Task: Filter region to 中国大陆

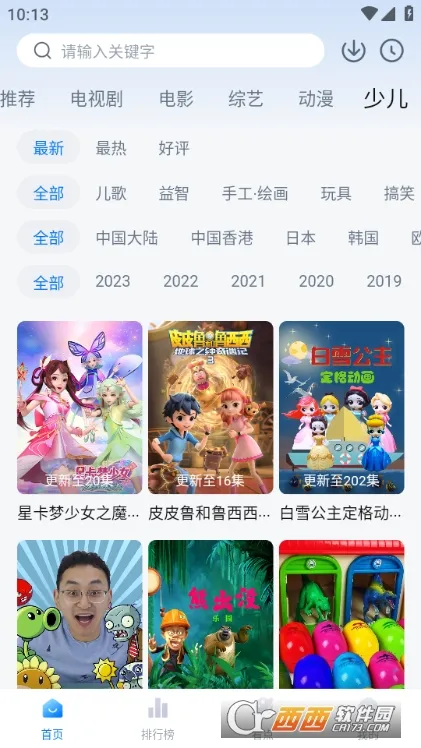Action: [x=127, y=238]
